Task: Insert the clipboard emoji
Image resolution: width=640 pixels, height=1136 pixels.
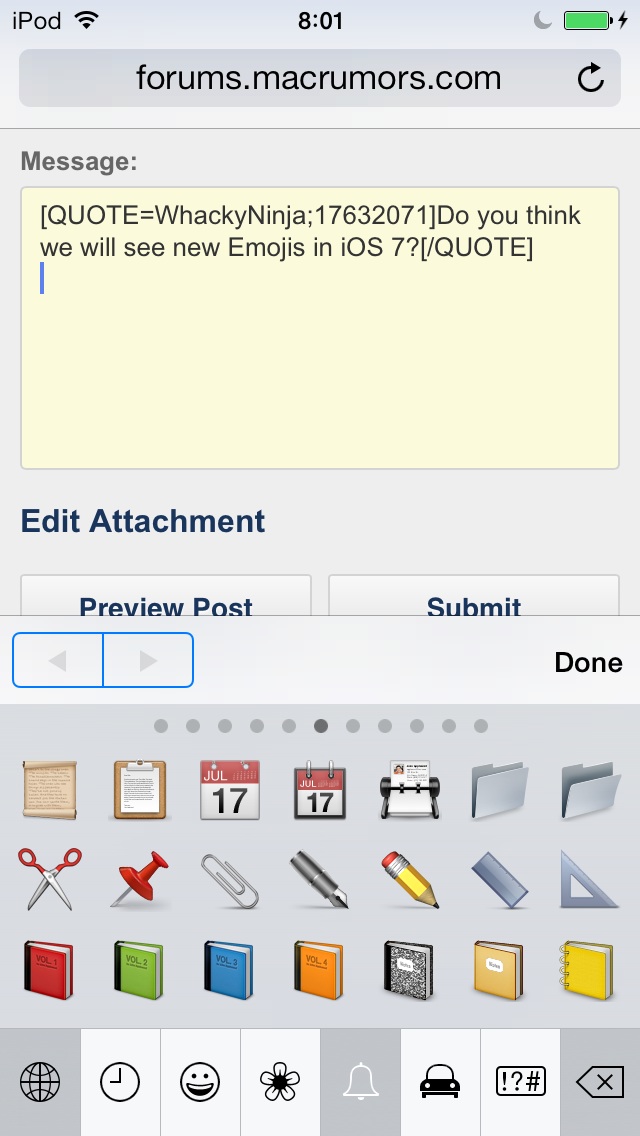Action: 140,789
